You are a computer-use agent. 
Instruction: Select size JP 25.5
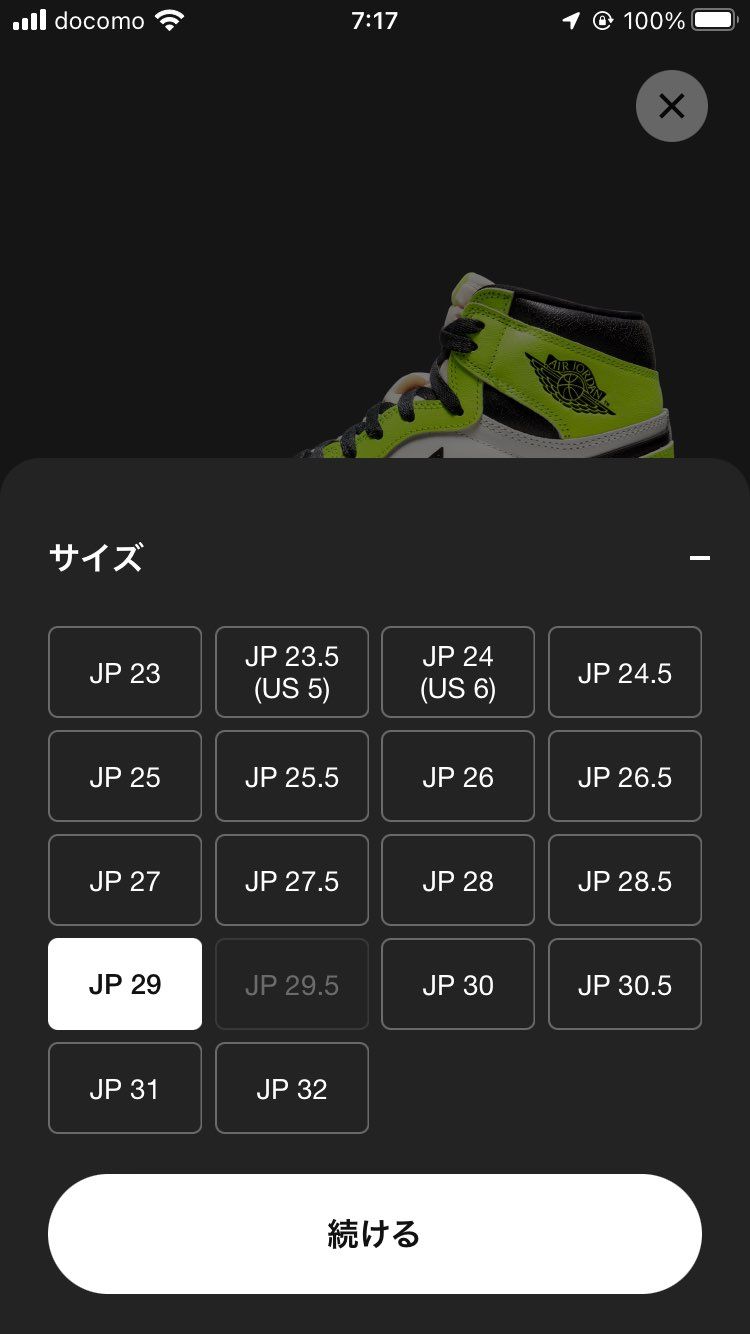(x=291, y=776)
